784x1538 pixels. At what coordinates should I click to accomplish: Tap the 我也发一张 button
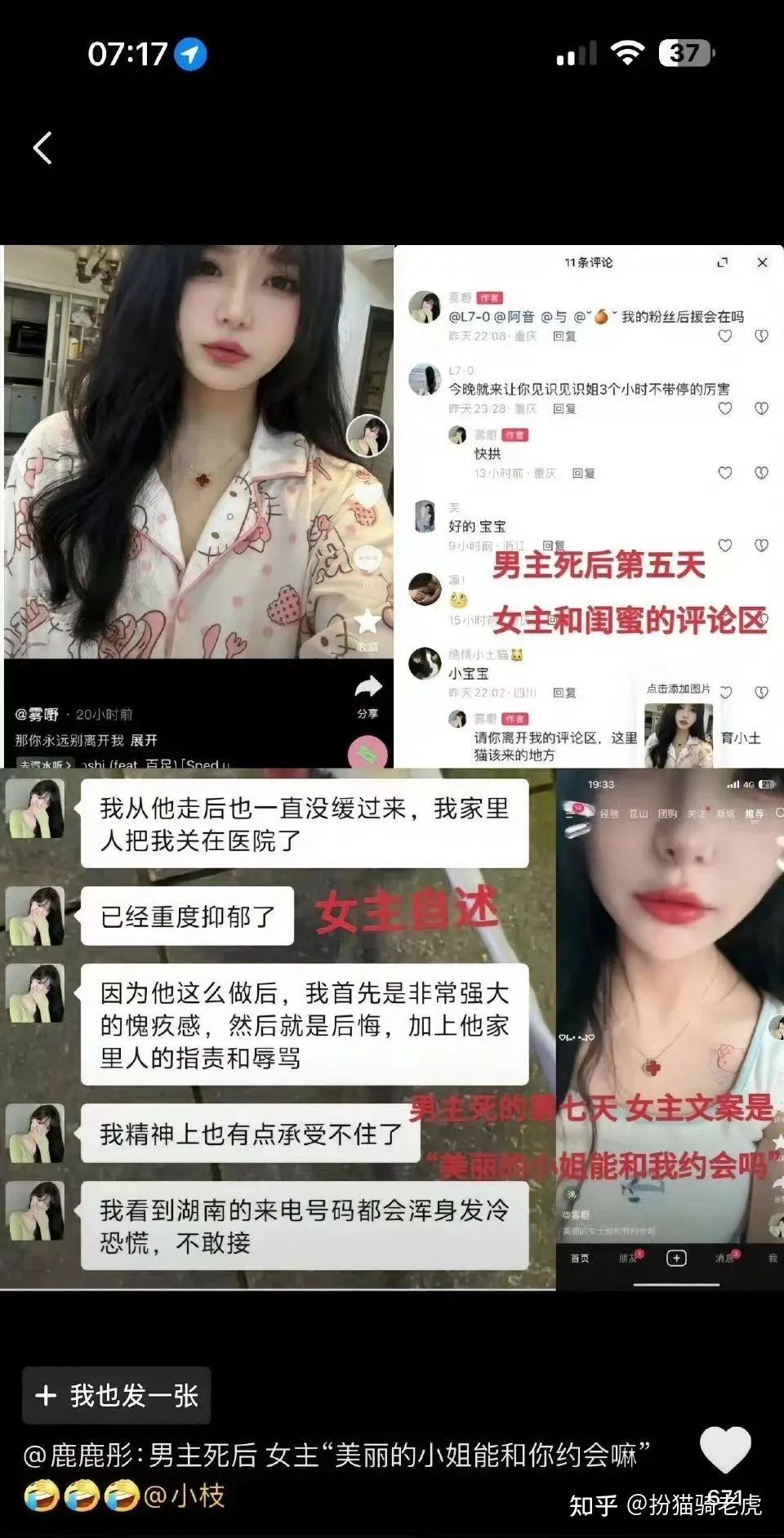click(x=117, y=1395)
